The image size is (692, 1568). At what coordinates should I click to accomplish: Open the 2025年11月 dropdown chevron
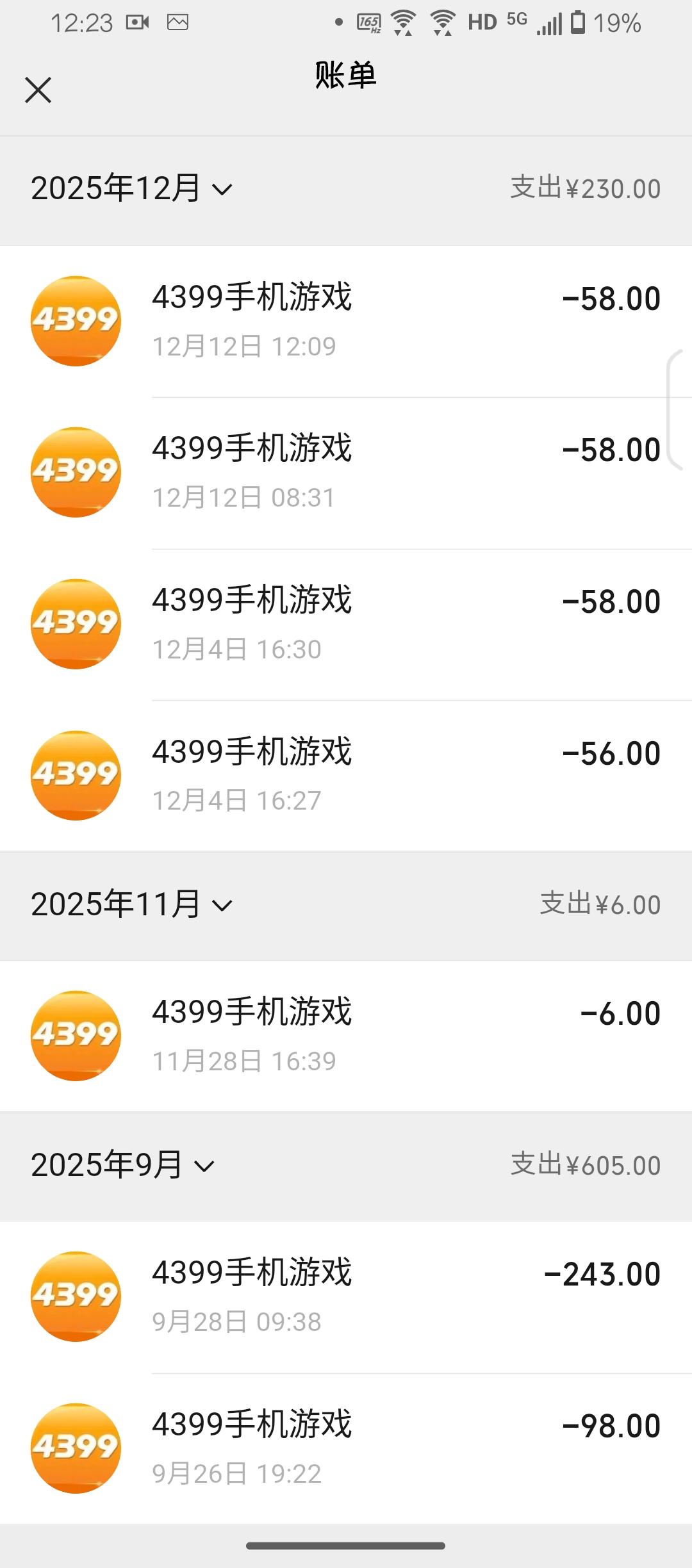coord(224,904)
